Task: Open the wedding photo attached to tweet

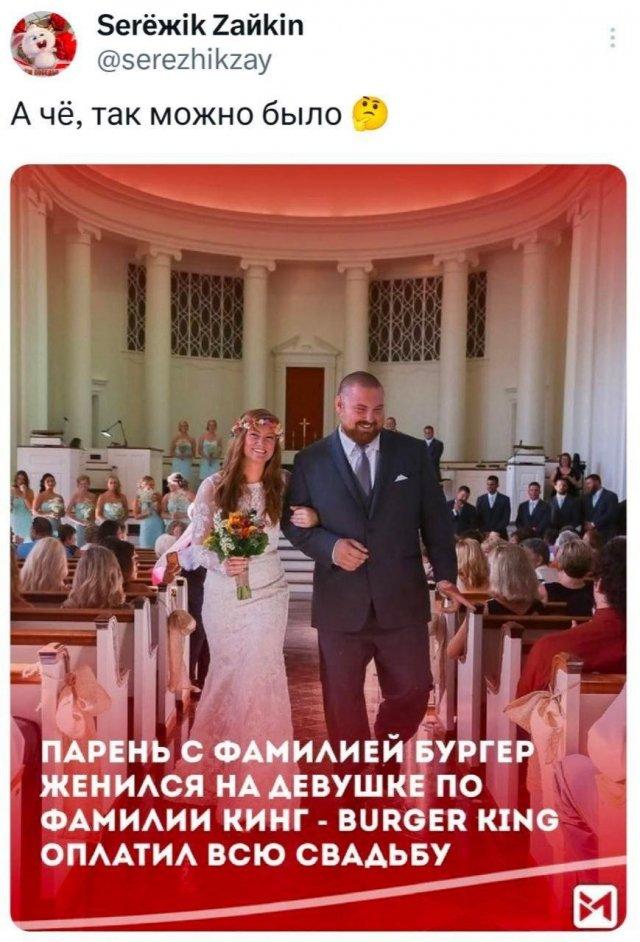Action: pyautogui.click(x=318, y=545)
